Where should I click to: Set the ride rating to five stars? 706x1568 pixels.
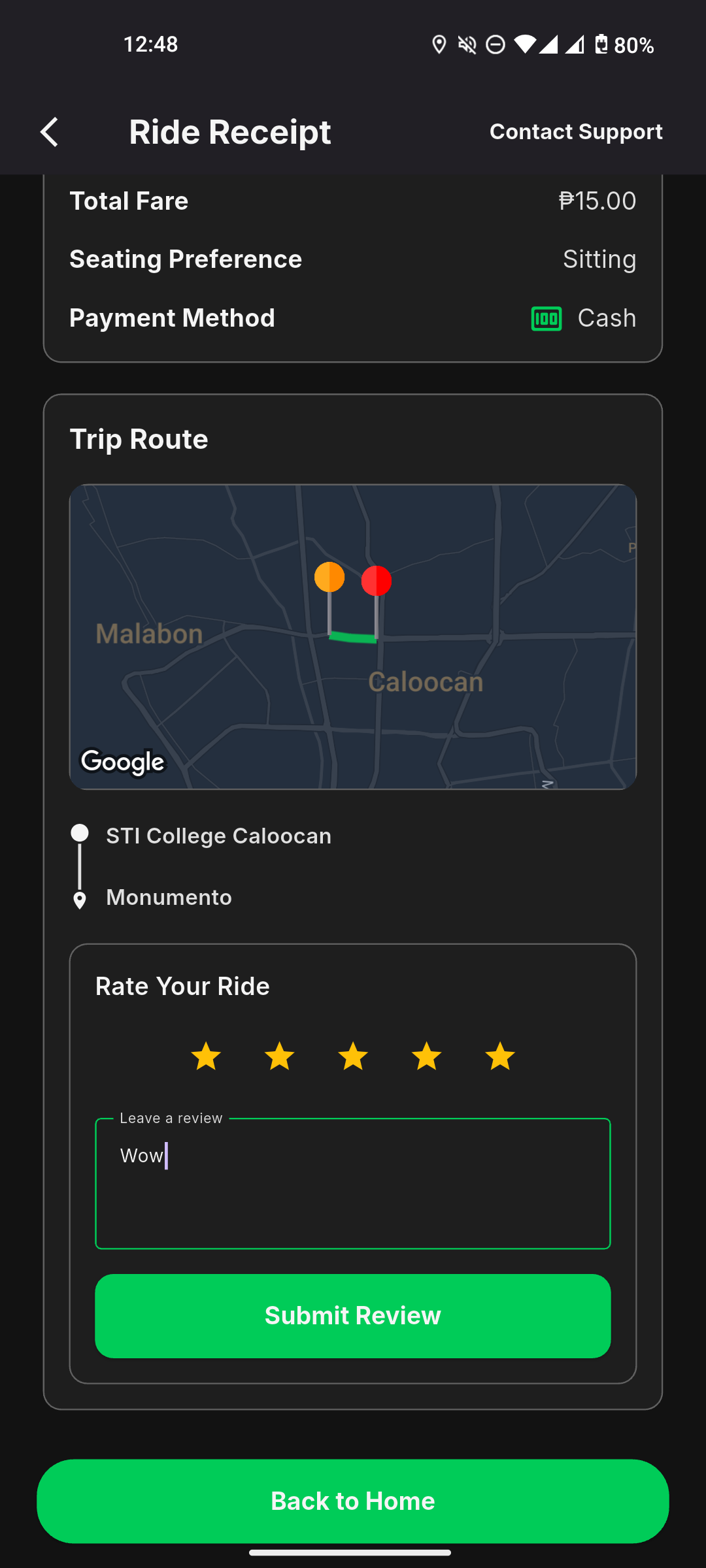pos(500,1056)
